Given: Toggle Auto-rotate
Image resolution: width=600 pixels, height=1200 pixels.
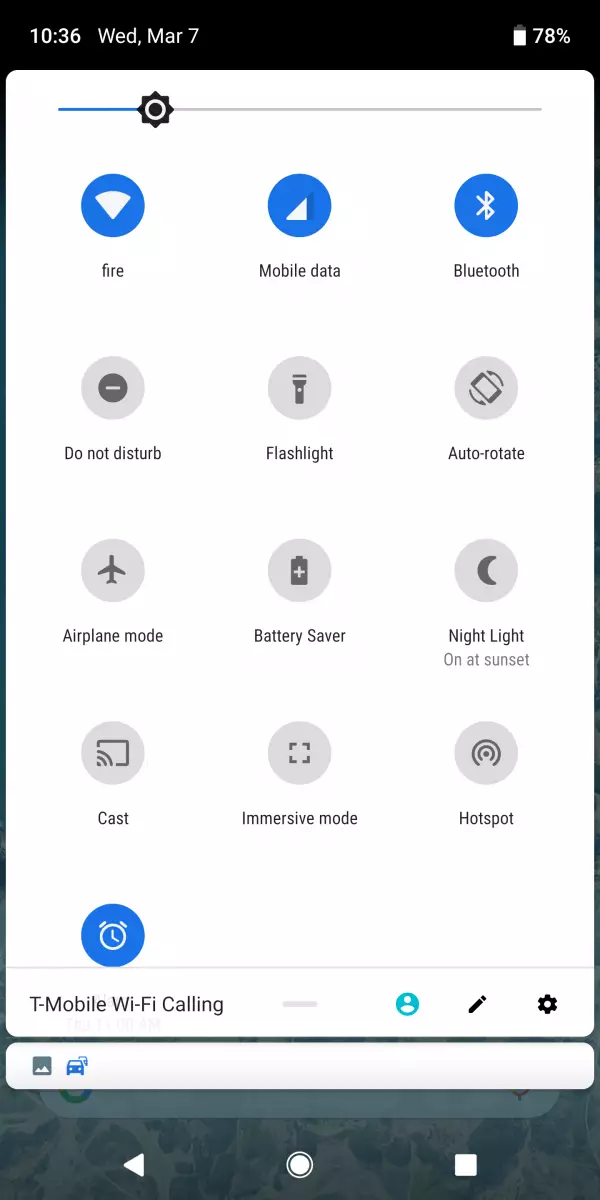Looking at the screenshot, I should [x=486, y=388].
